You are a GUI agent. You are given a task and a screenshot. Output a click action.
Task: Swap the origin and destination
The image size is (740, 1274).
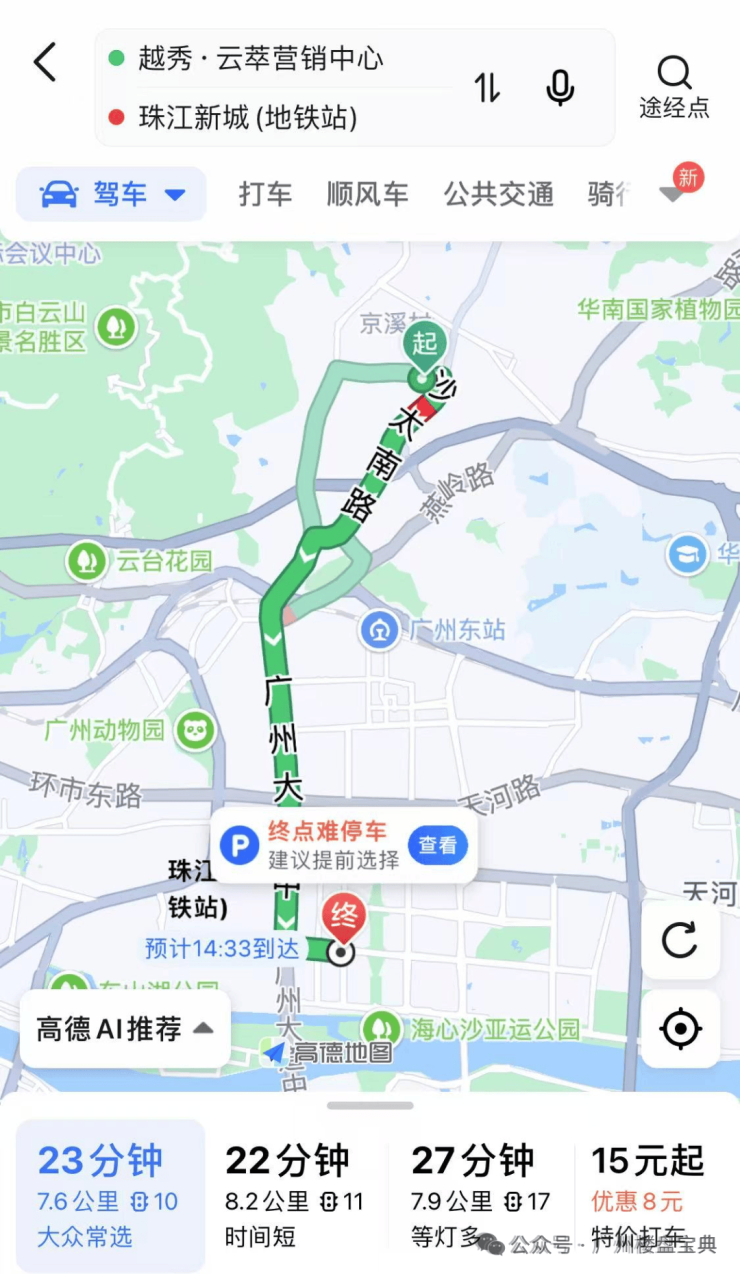tap(487, 88)
